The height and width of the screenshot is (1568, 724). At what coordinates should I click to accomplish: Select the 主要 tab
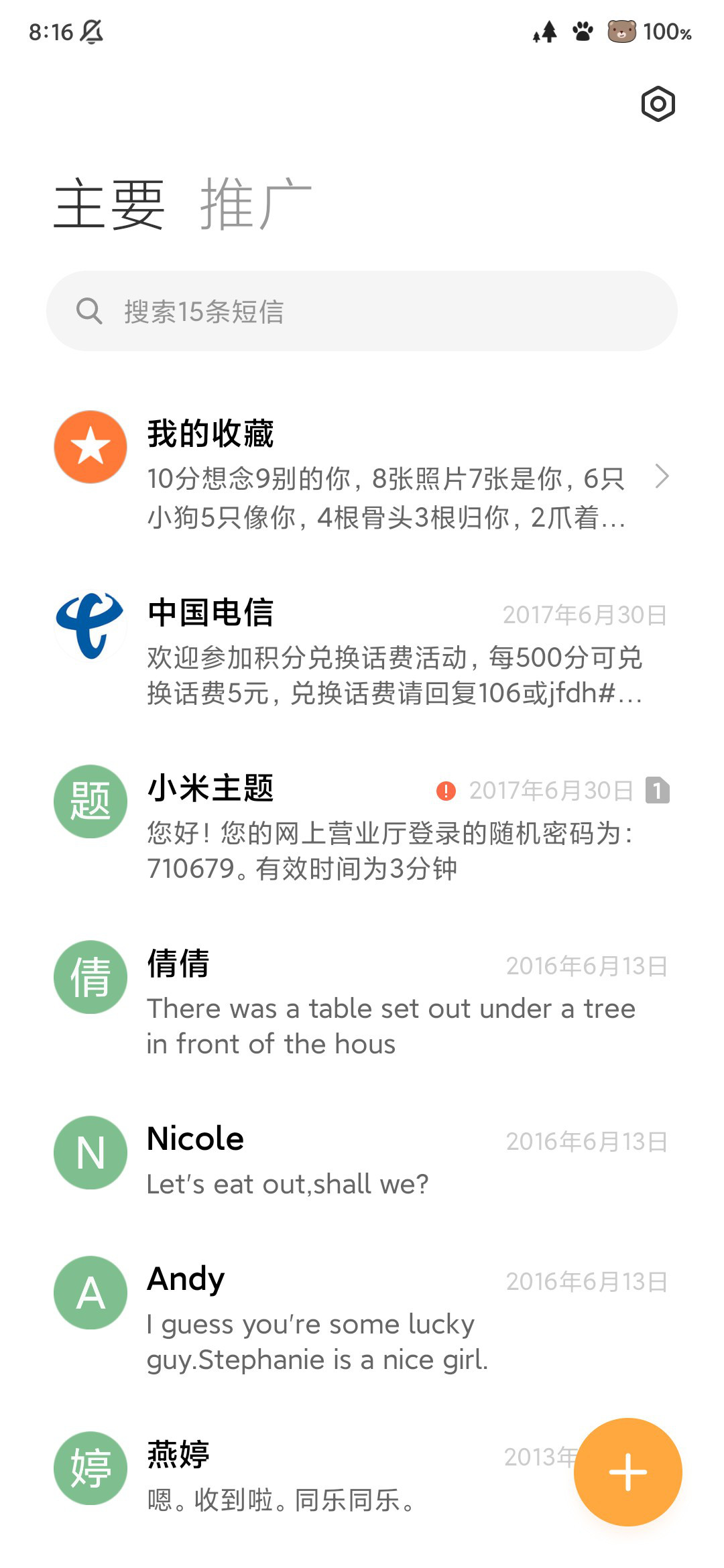(x=109, y=204)
